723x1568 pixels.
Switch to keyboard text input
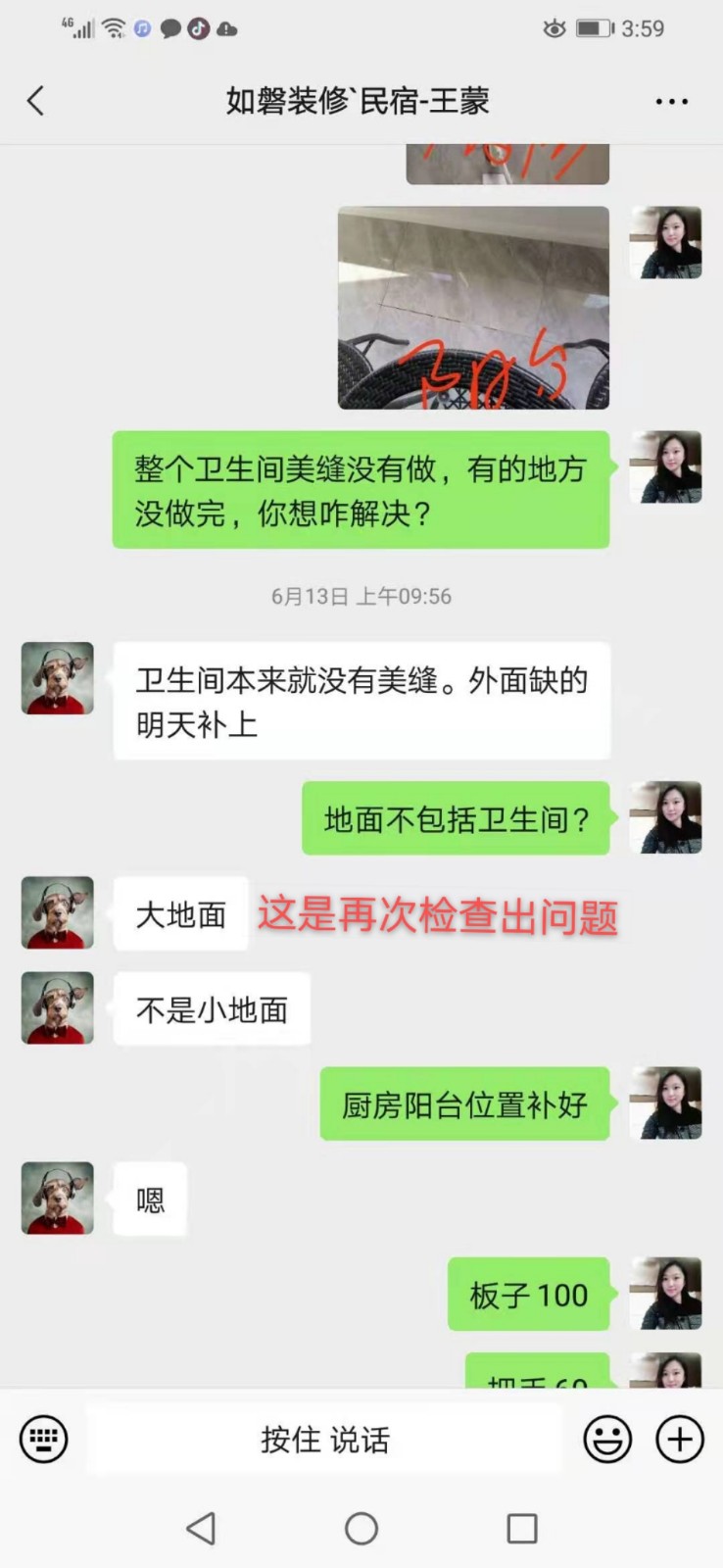point(44,1439)
